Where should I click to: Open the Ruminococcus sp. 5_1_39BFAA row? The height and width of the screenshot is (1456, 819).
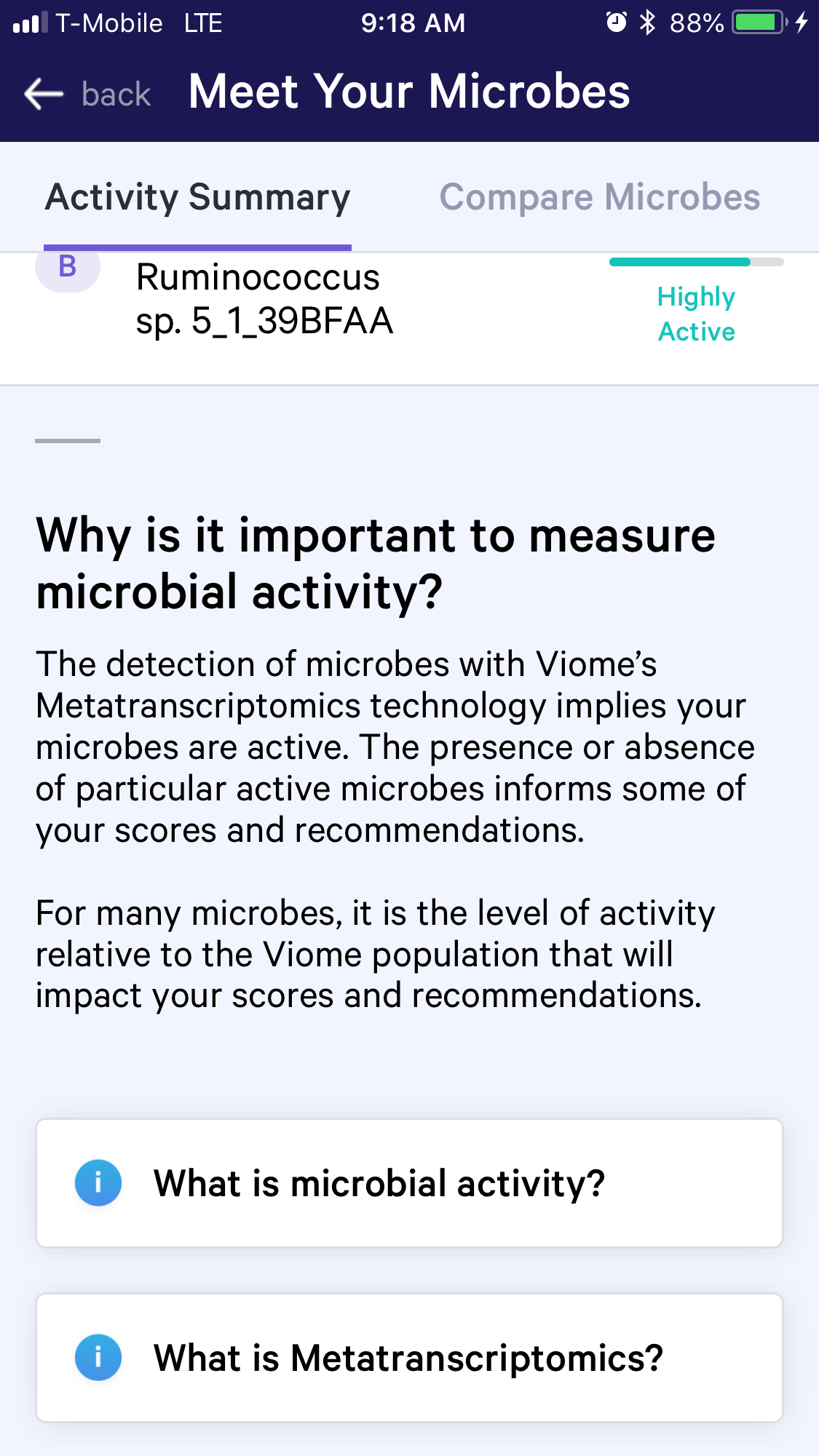pyautogui.click(x=409, y=319)
